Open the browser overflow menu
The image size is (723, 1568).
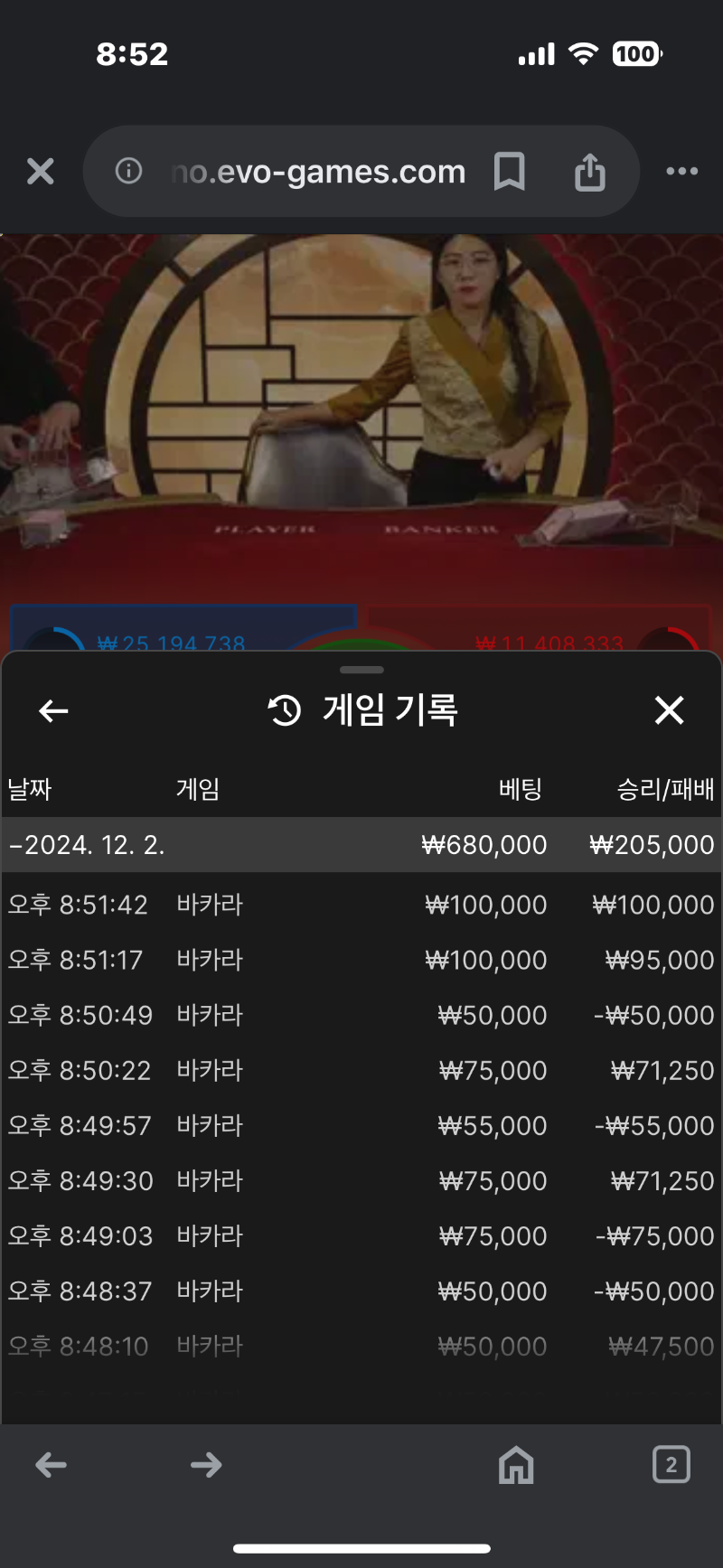(x=681, y=171)
